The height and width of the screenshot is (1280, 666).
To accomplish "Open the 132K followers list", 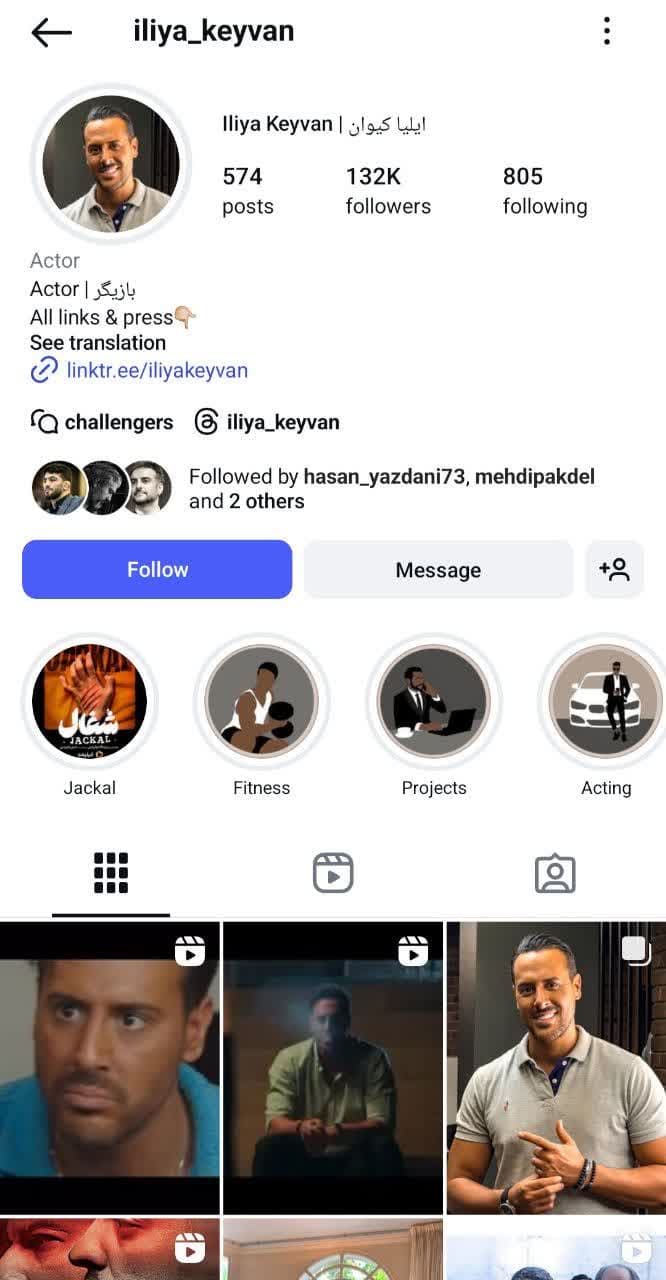I will 388,190.
